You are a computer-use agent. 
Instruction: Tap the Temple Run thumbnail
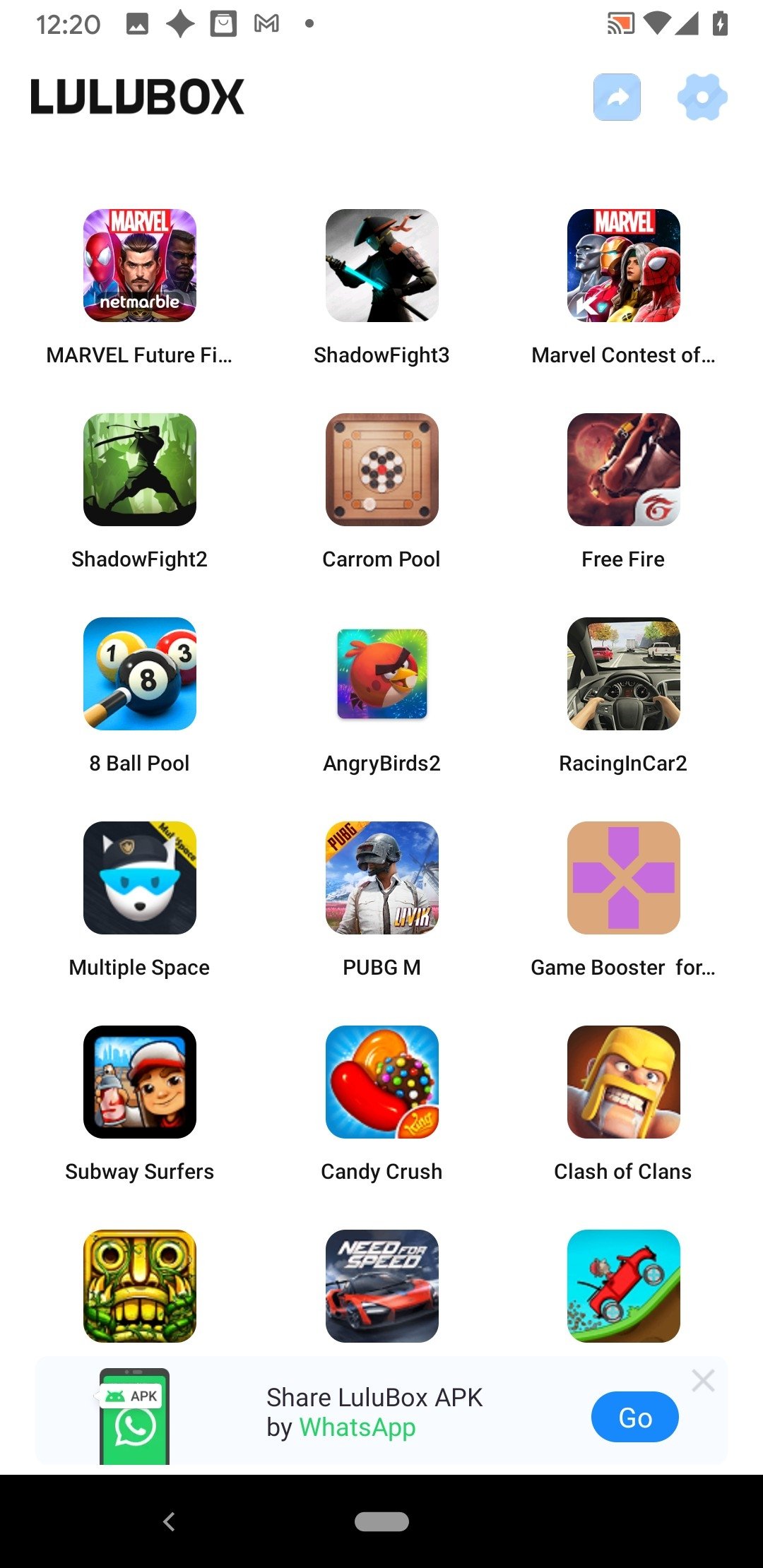[139, 1284]
